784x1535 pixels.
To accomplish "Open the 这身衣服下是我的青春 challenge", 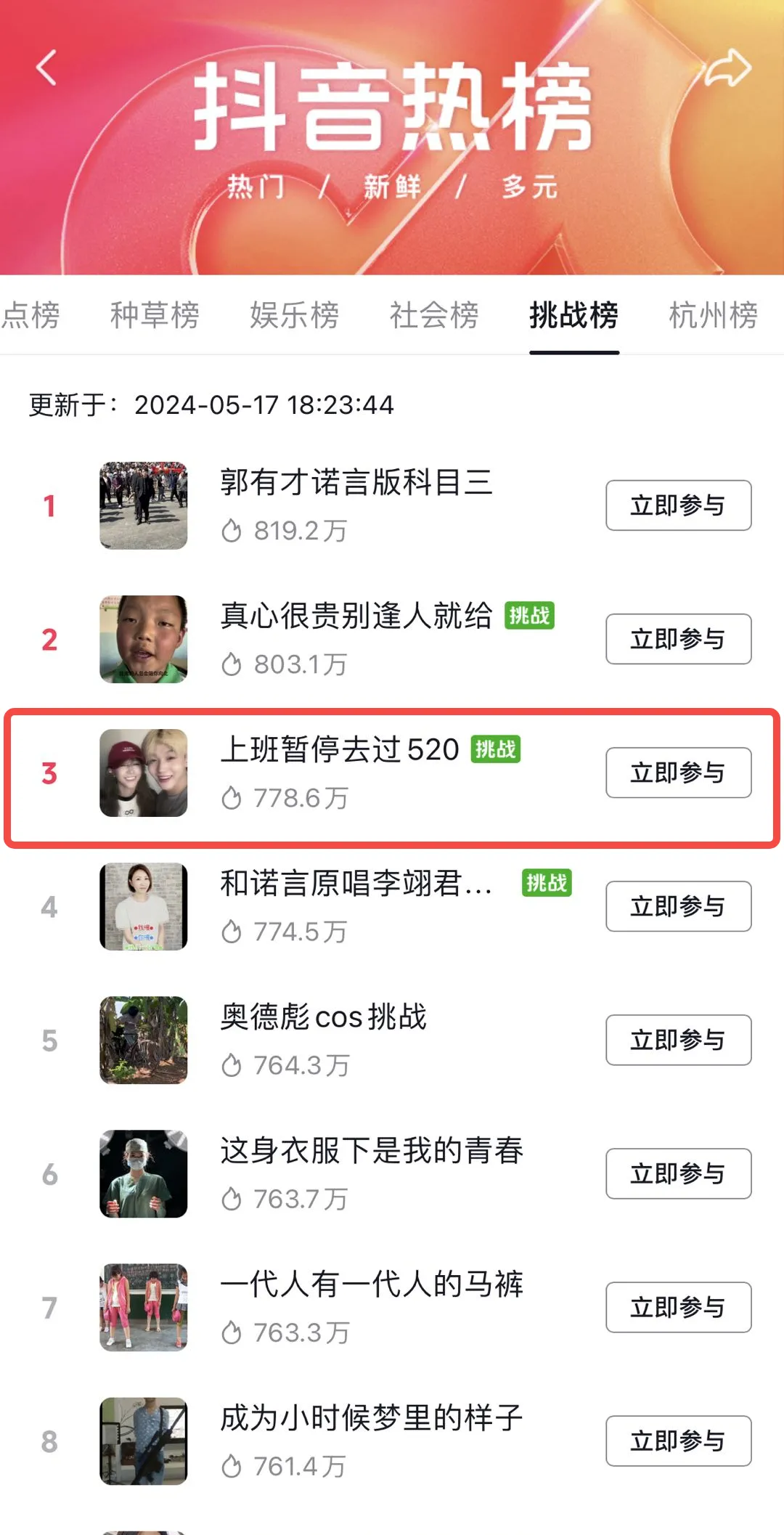I will 372,1151.
